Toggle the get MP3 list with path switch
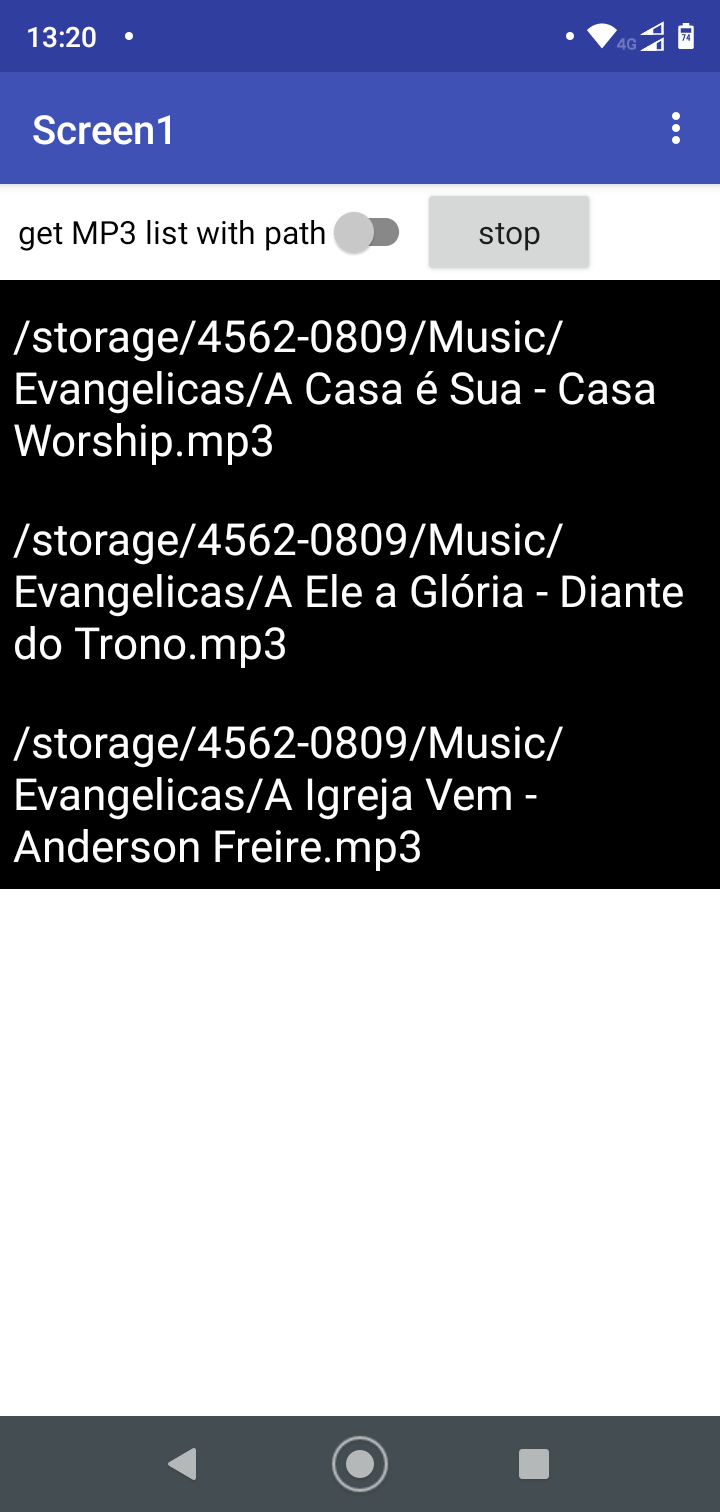 coord(366,233)
